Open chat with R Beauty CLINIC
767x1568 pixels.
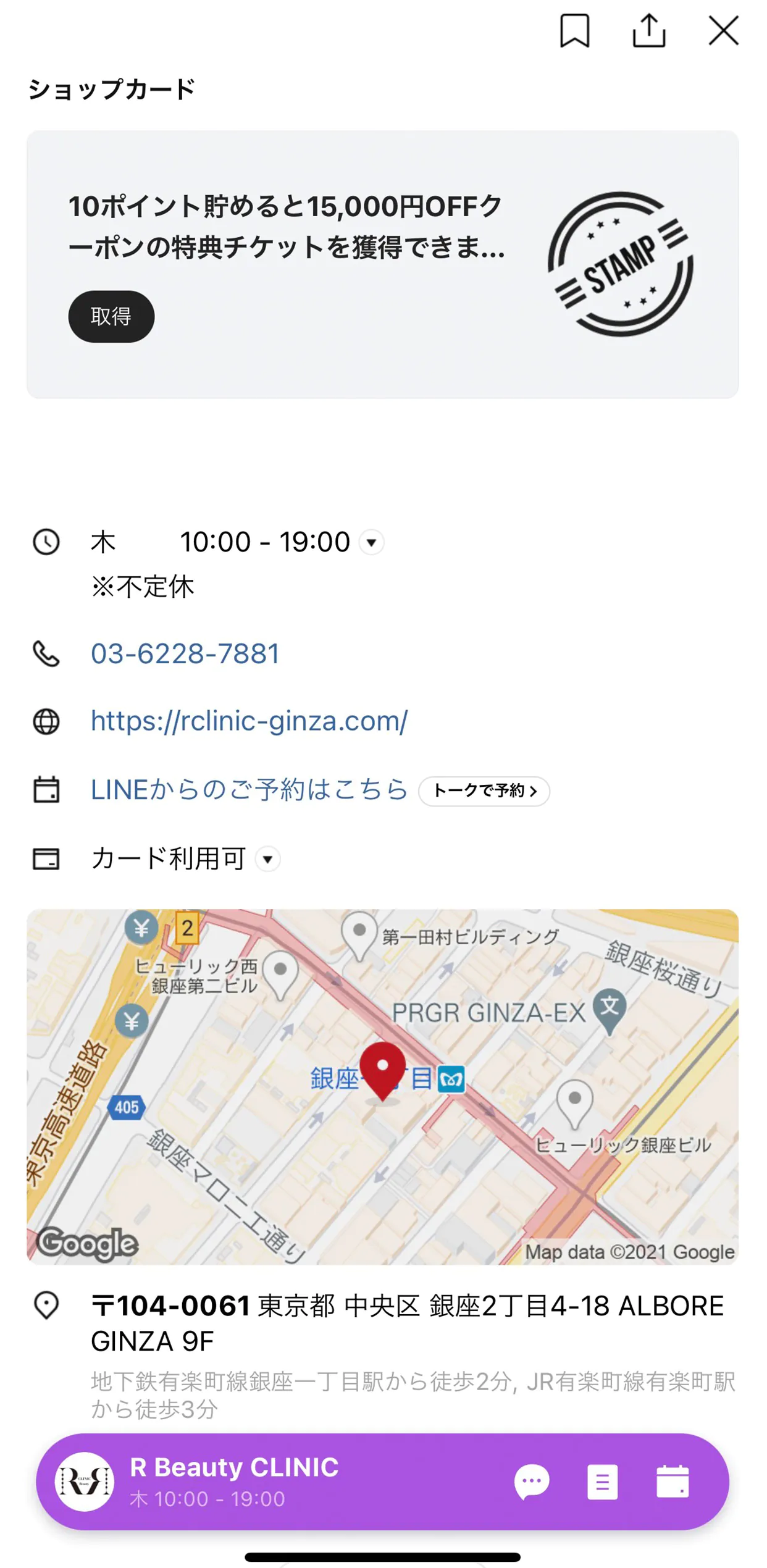(532, 1482)
